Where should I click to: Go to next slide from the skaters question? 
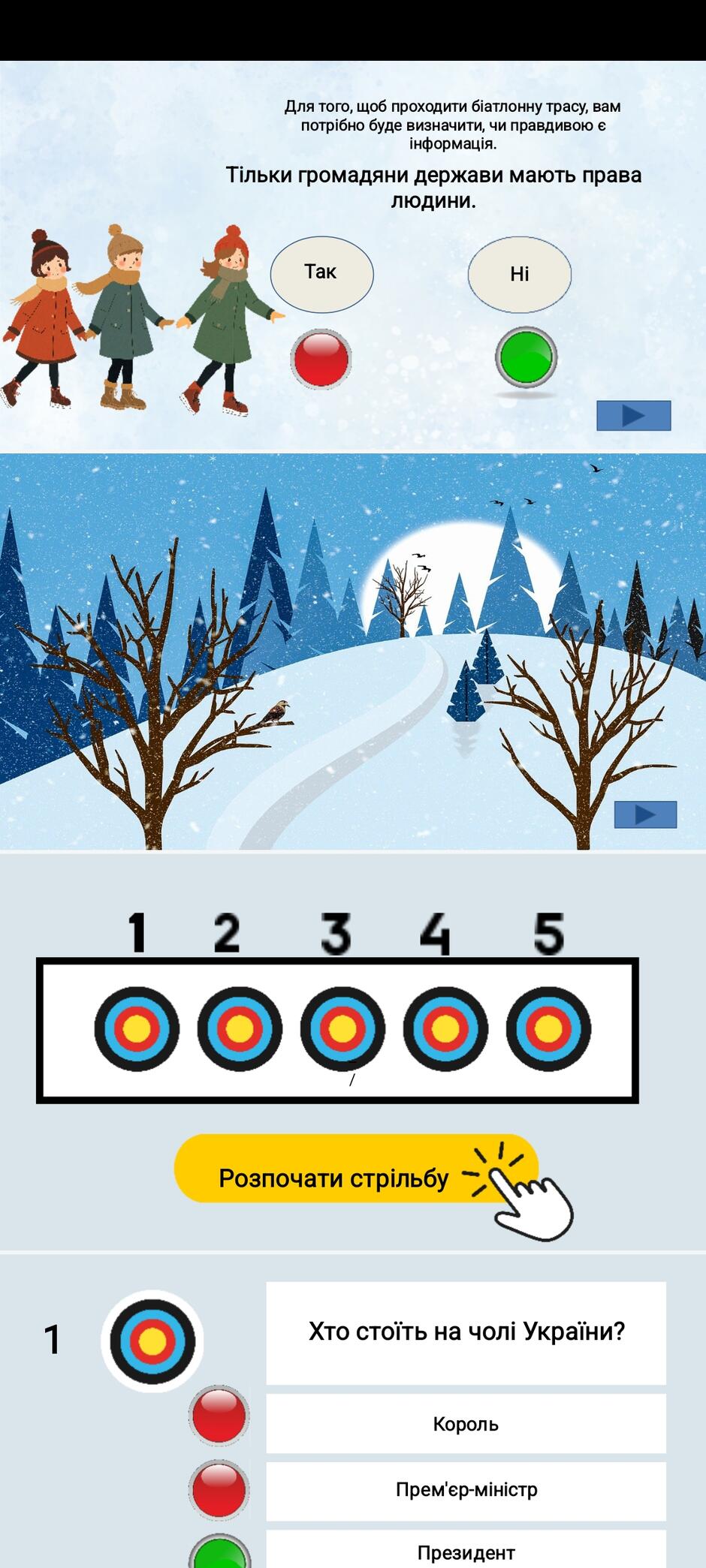click(x=634, y=416)
